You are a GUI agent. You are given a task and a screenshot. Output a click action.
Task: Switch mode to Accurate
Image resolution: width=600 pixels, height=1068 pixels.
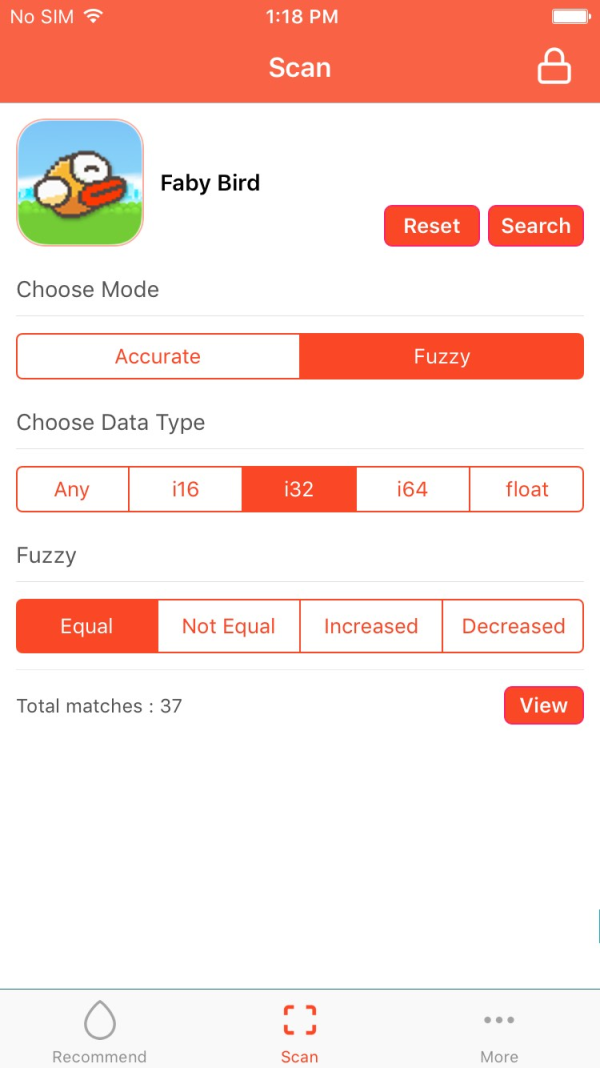158,357
